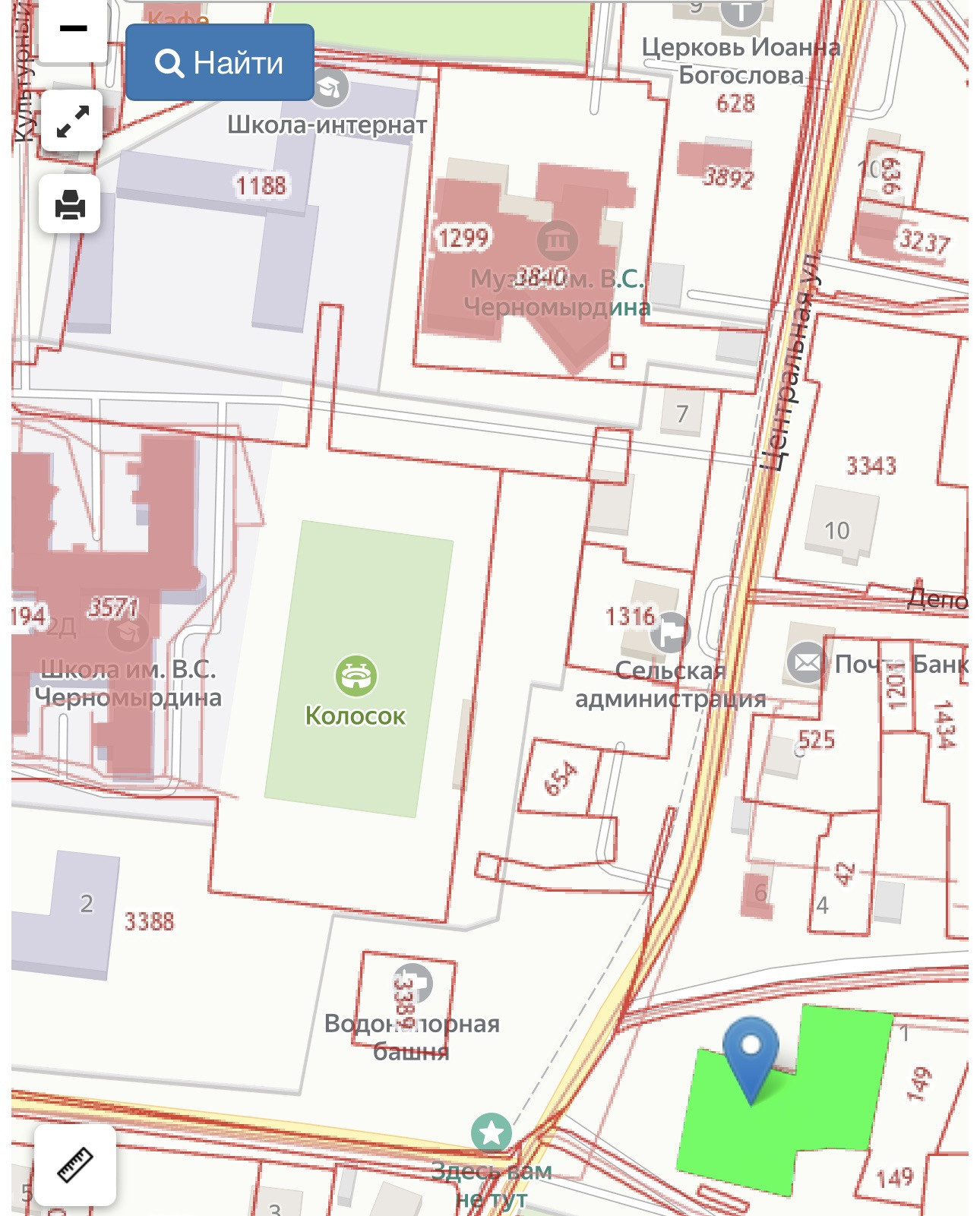Image resolution: width=980 pixels, height=1216 pixels.
Task: Open the Почта Банк envelope marker
Action: tap(806, 663)
